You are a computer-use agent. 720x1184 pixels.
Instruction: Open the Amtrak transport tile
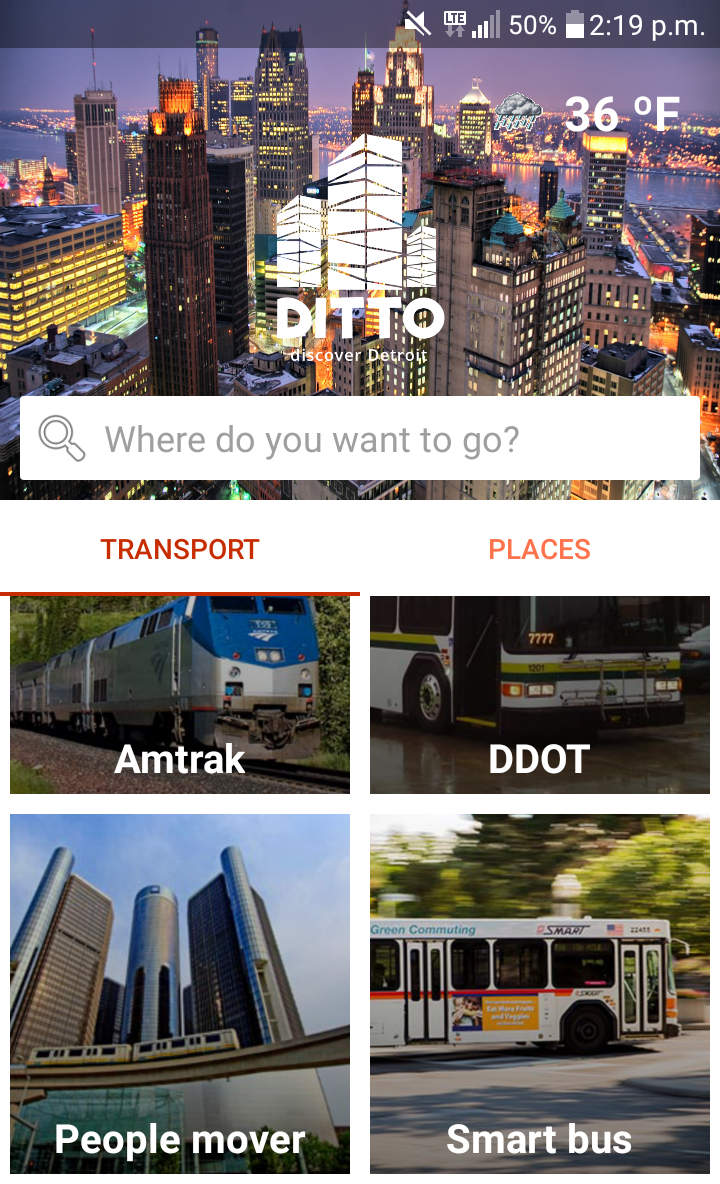point(180,695)
